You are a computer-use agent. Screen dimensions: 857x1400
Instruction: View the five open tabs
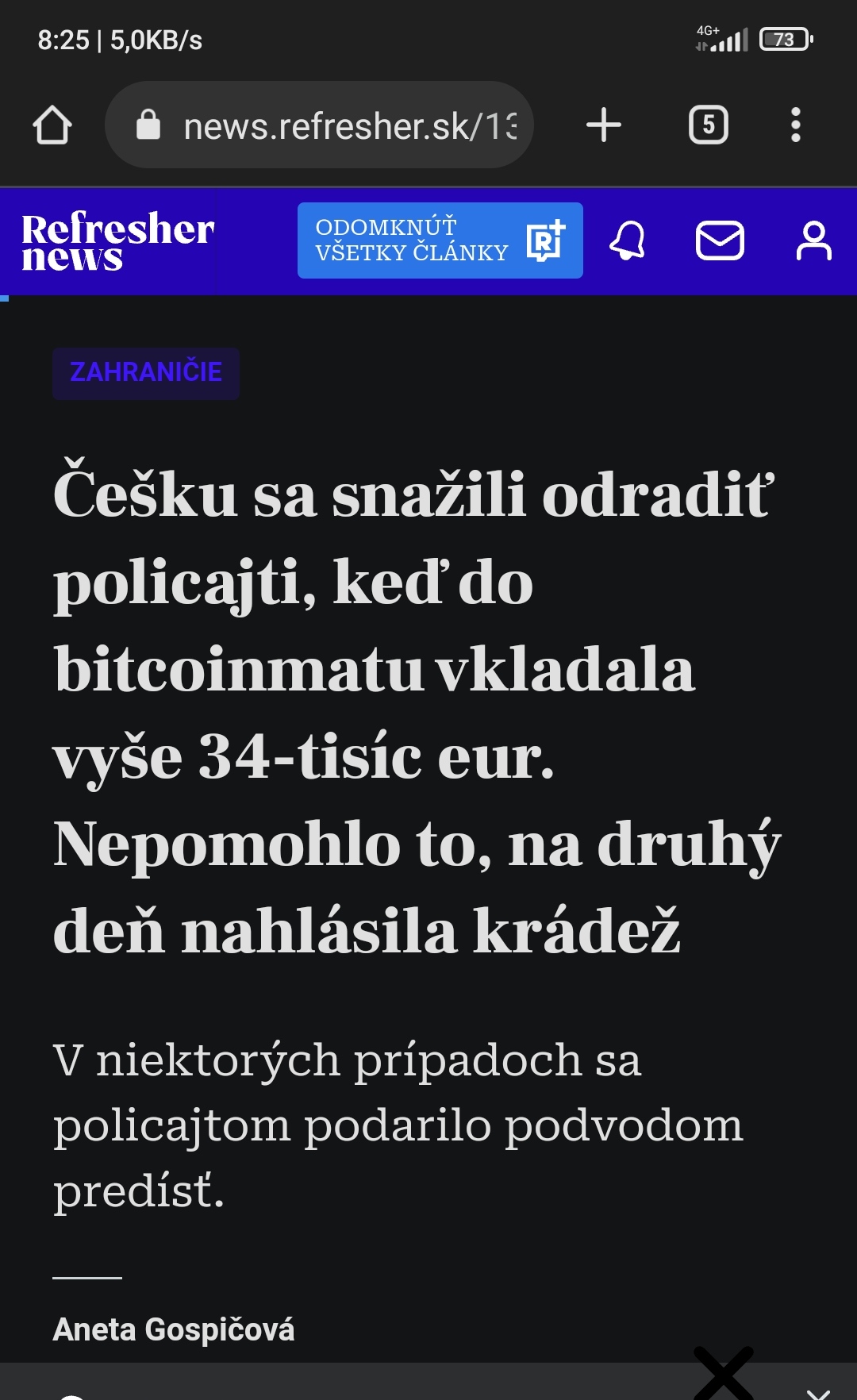[x=708, y=125]
